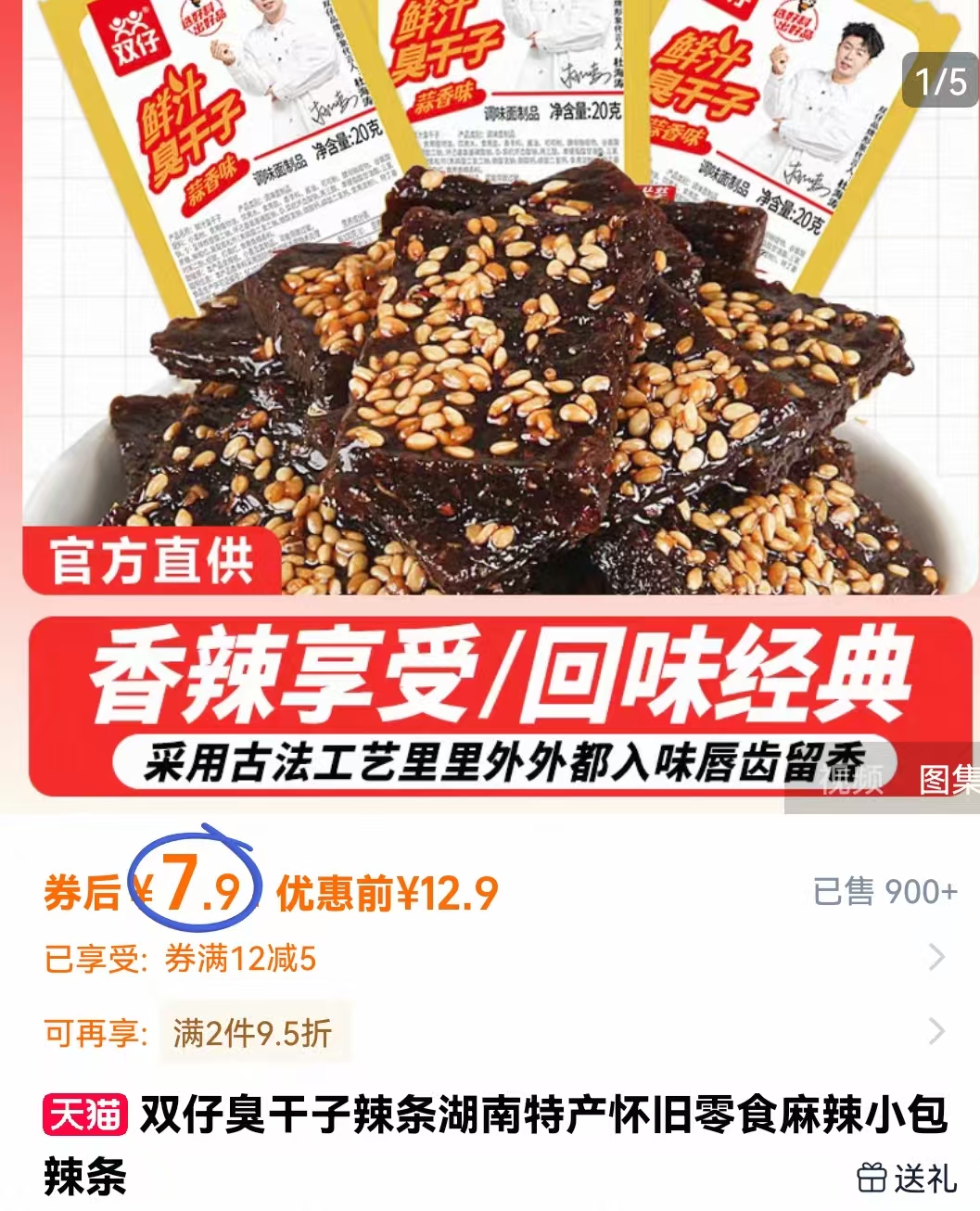Tap the 1/5 image counter overlay
The height and width of the screenshot is (1211, 980).
pyautogui.click(x=937, y=81)
